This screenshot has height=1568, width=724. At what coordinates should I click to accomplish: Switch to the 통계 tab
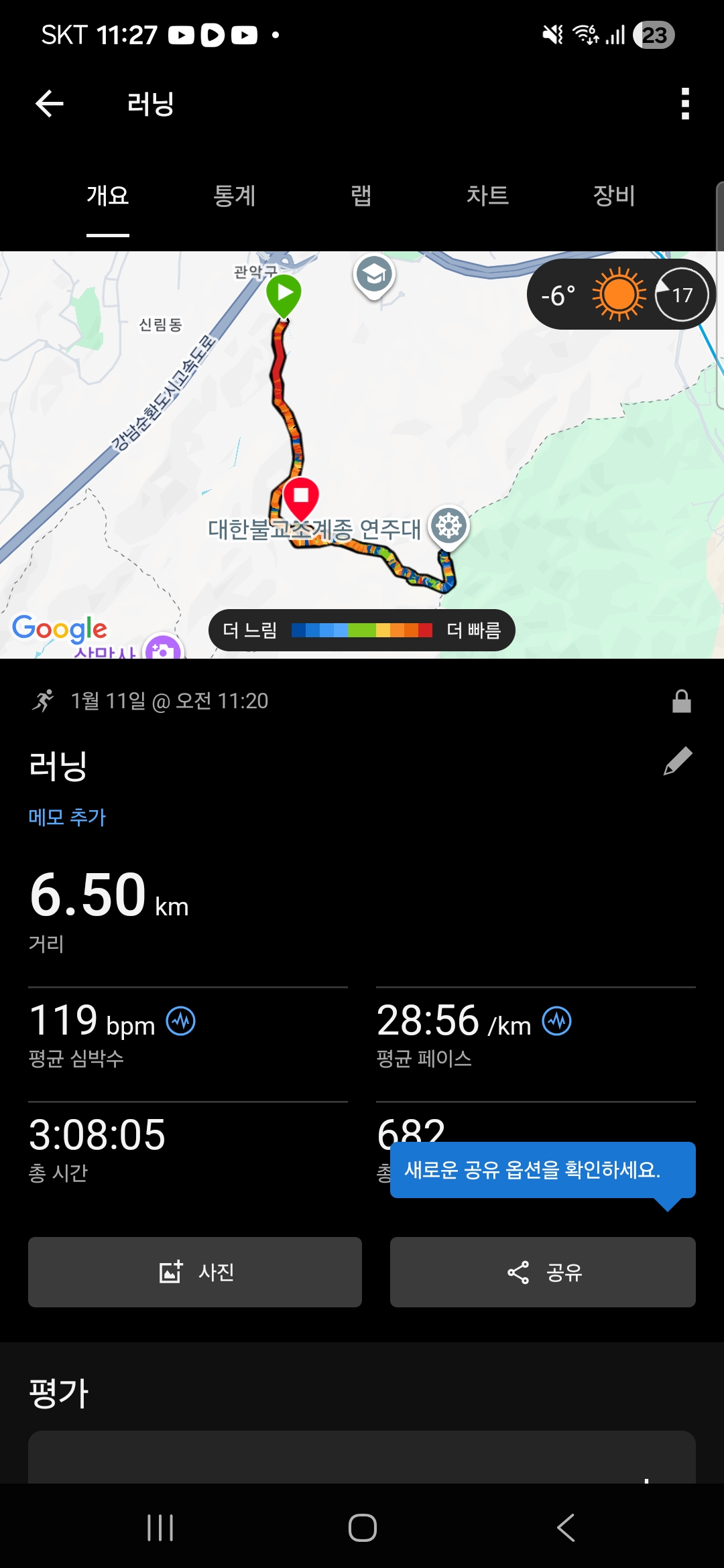[x=235, y=196]
